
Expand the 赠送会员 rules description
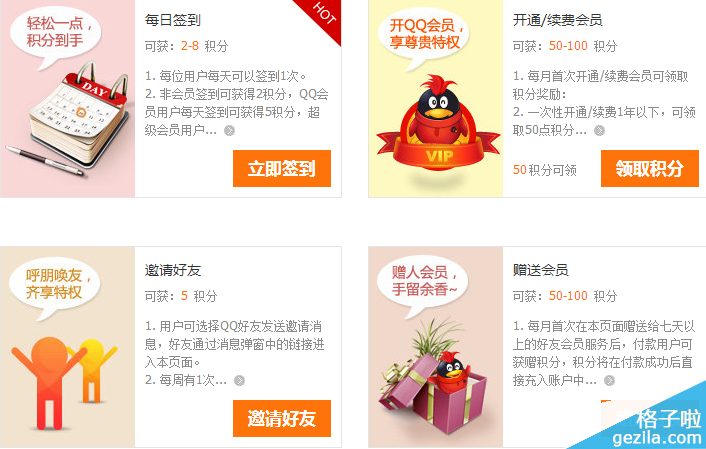pos(609,381)
